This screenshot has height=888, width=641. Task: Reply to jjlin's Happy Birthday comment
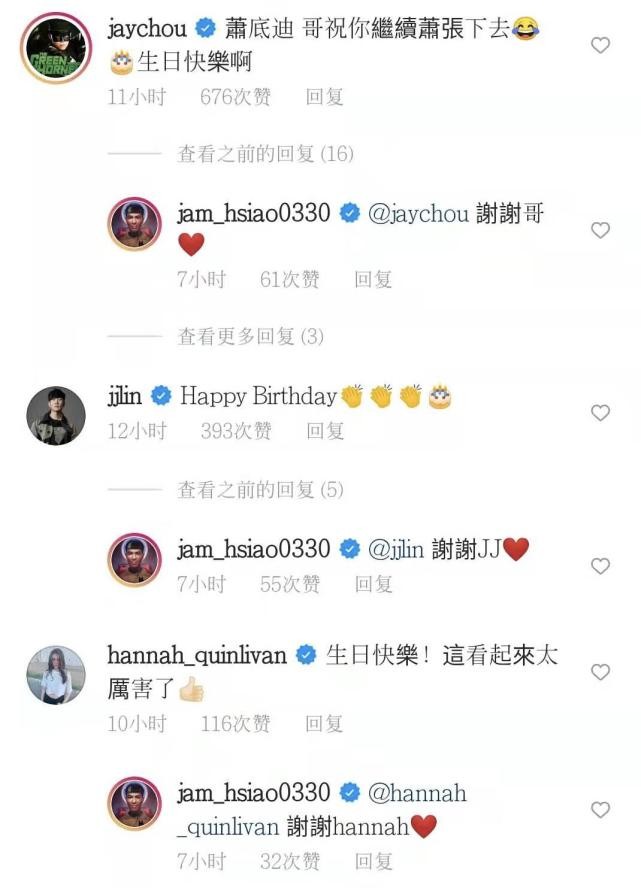pyautogui.click(x=324, y=431)
